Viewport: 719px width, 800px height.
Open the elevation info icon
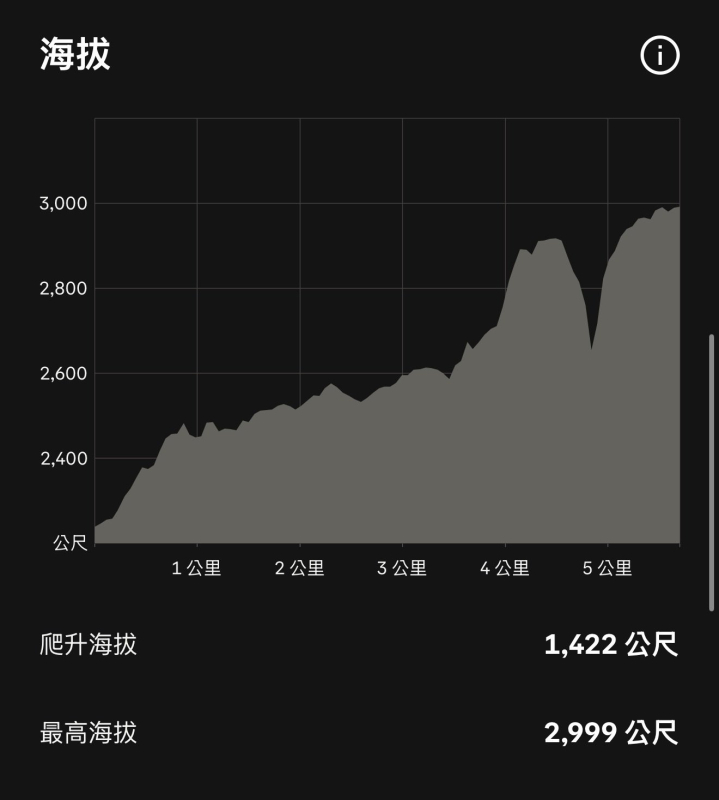(x=659, y=56)
